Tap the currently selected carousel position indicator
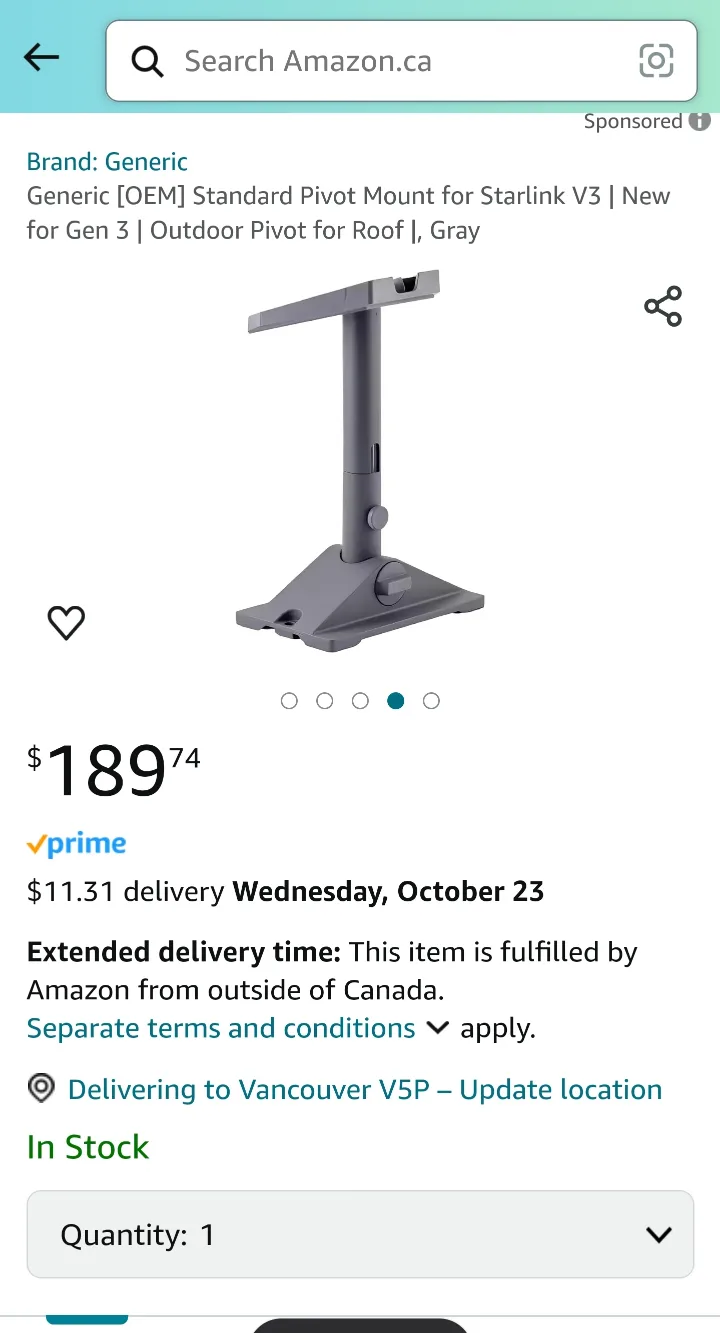The image size is (720, 1333). coord(395,701)
